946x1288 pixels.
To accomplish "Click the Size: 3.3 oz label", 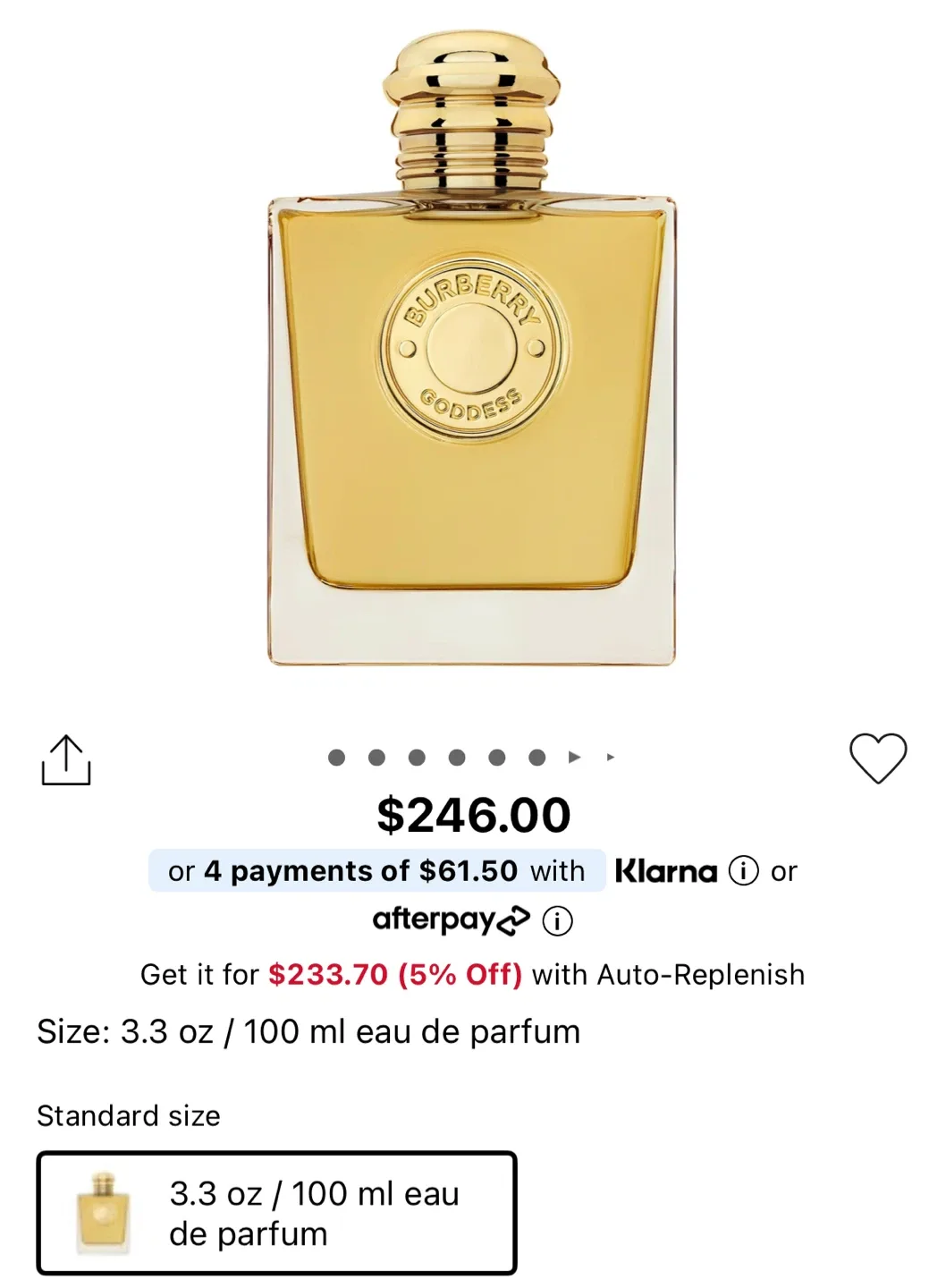I will tap(308, 1031).
